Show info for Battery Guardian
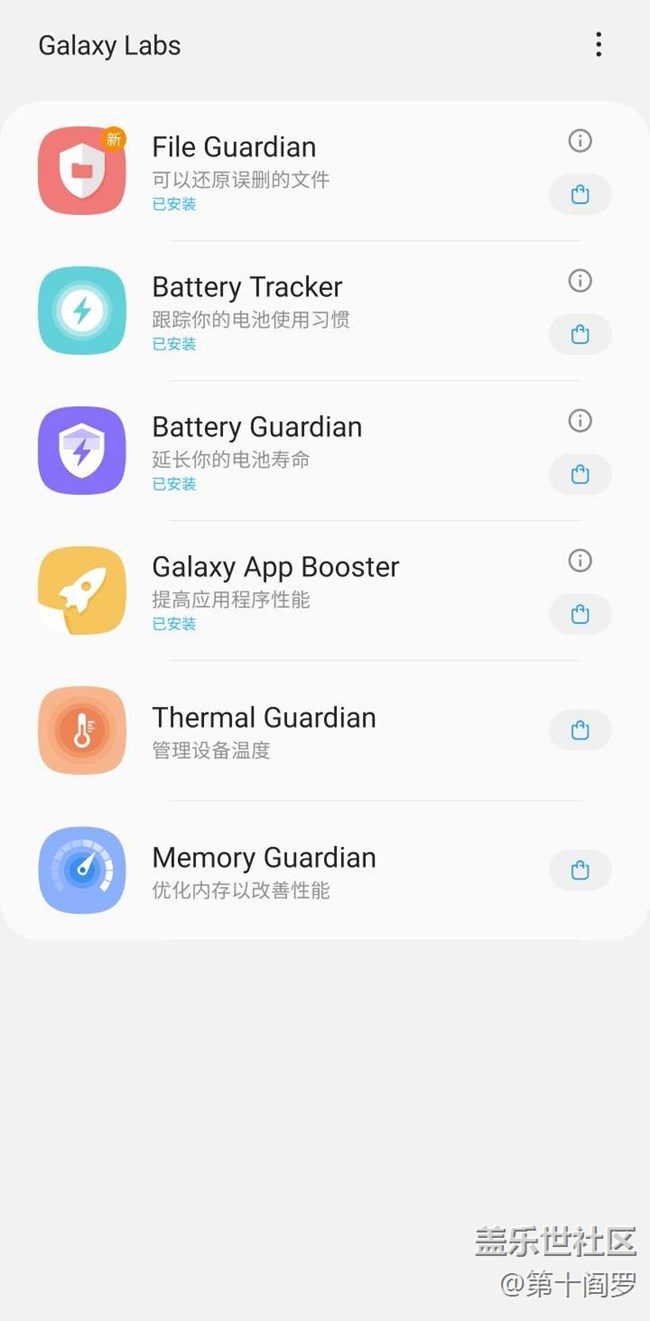Viewport: 650px width, 1321px height. (x=580, y=421)
